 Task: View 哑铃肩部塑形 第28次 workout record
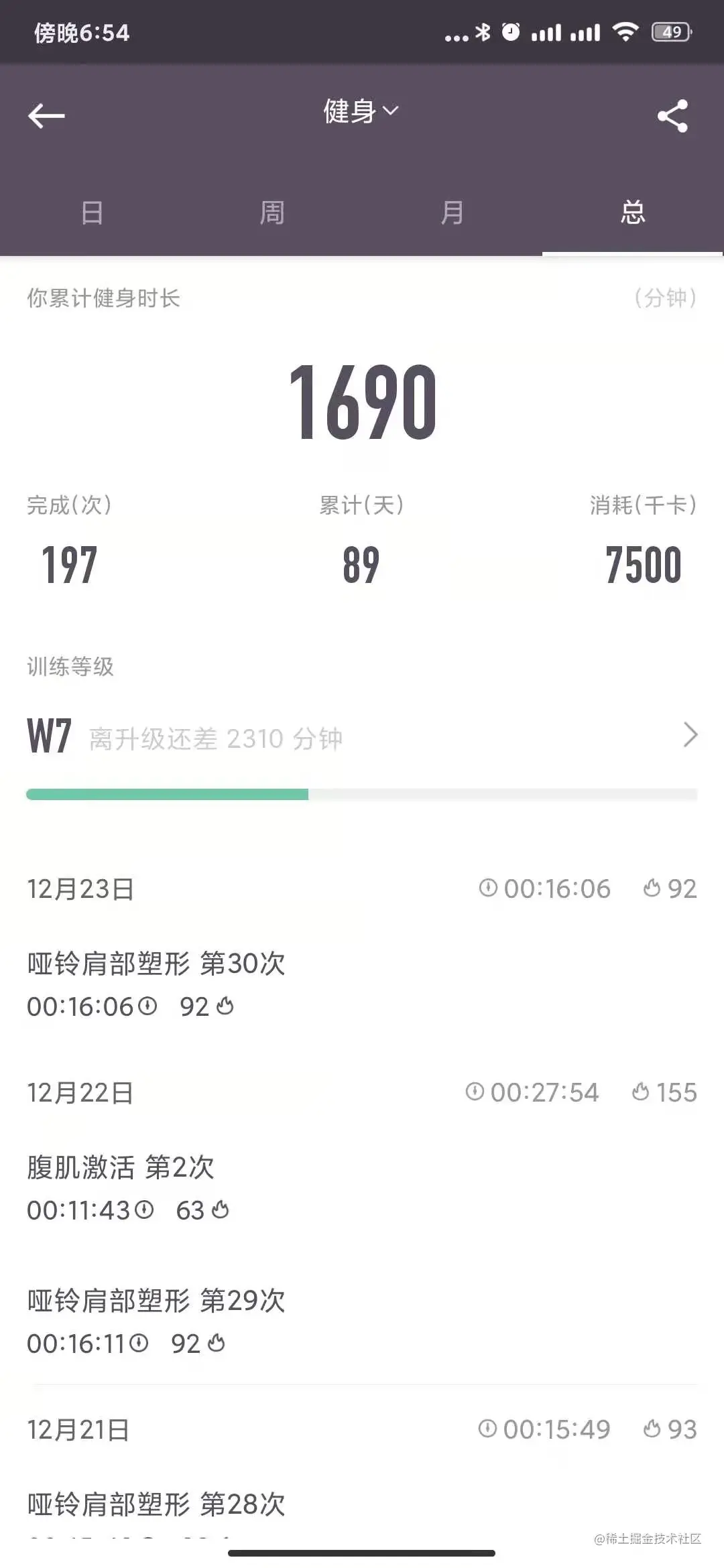pyautogui.click(x=156, y=1504)
